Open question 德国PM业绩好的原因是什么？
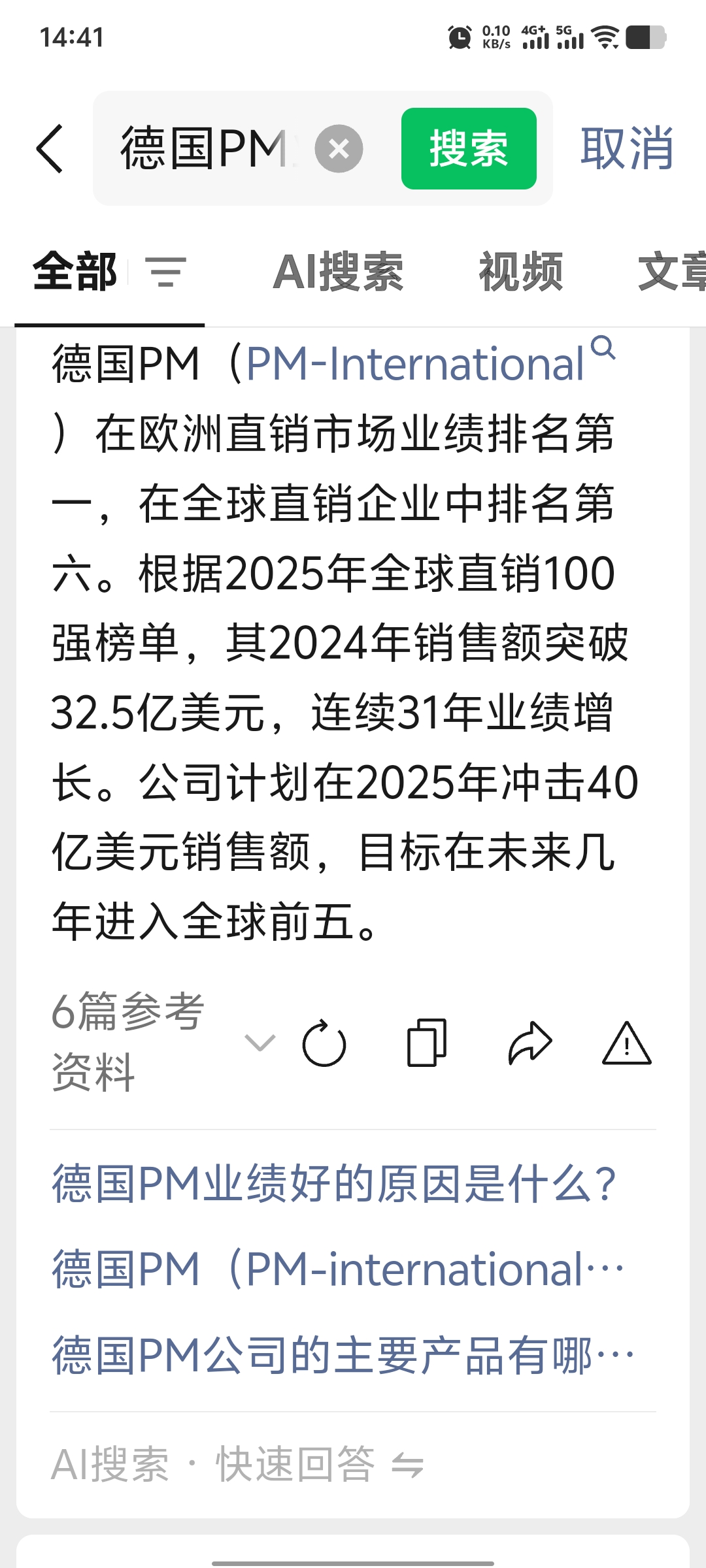The width and height of the screenshot is (706, 1568). tap(333, 1183)
